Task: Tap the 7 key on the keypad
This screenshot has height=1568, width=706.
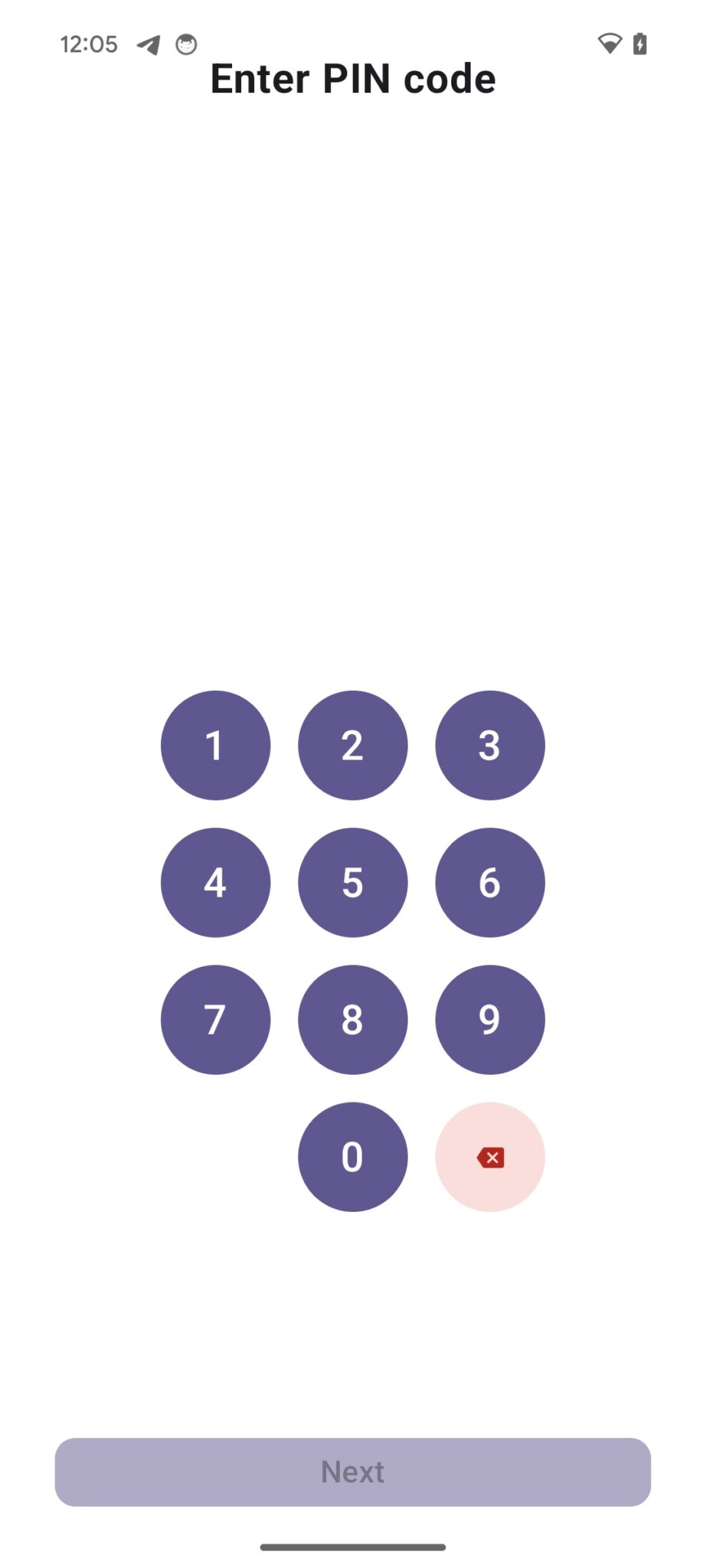Action: pyautogui.click(x=215, y=1019)
